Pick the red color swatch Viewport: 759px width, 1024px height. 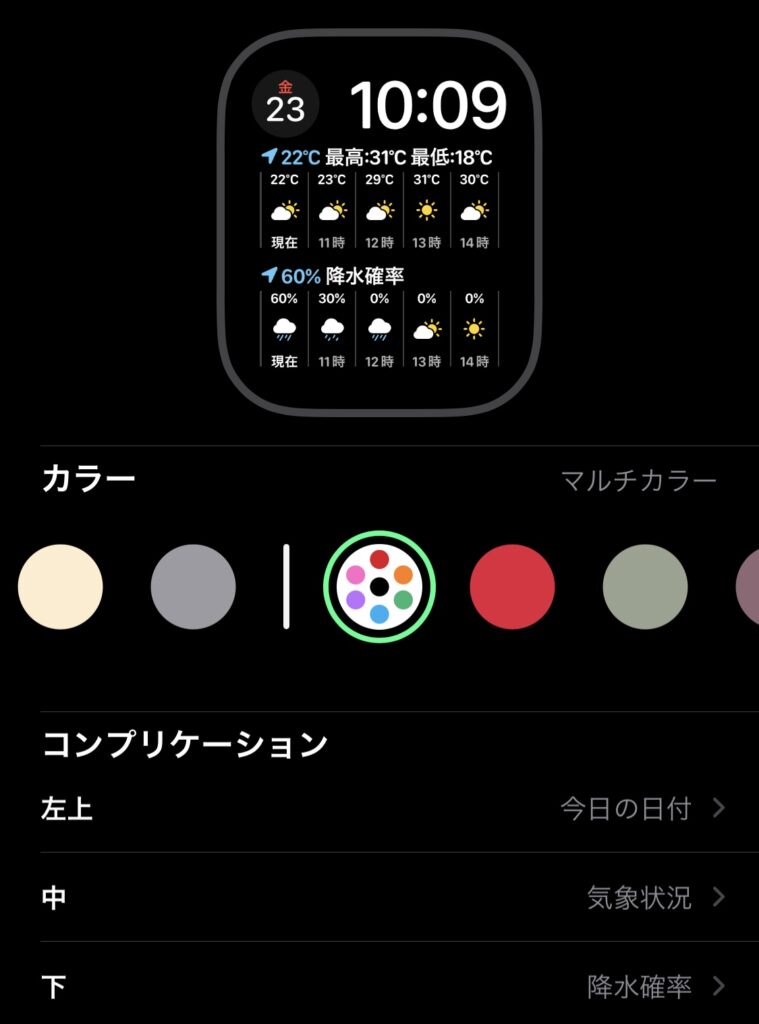point(512,587)
